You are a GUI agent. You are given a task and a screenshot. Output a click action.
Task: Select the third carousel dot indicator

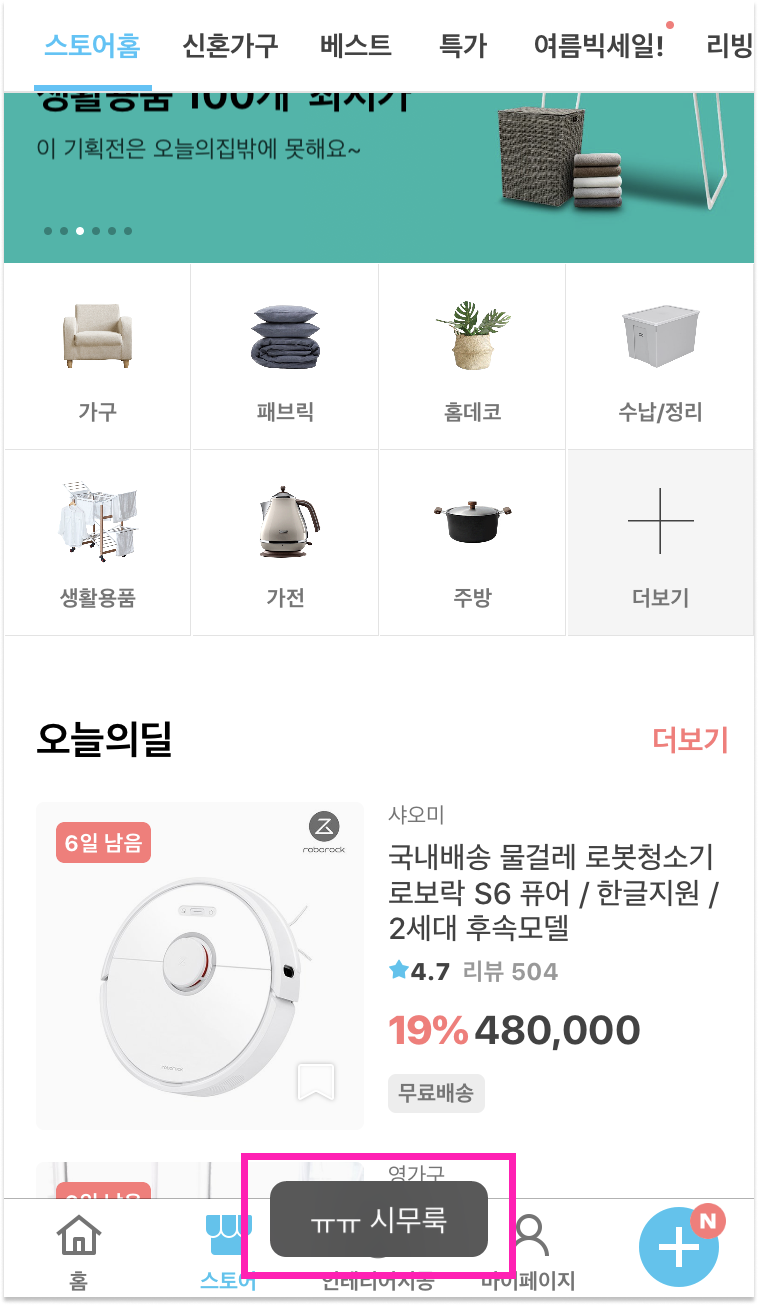click(80, 230)
